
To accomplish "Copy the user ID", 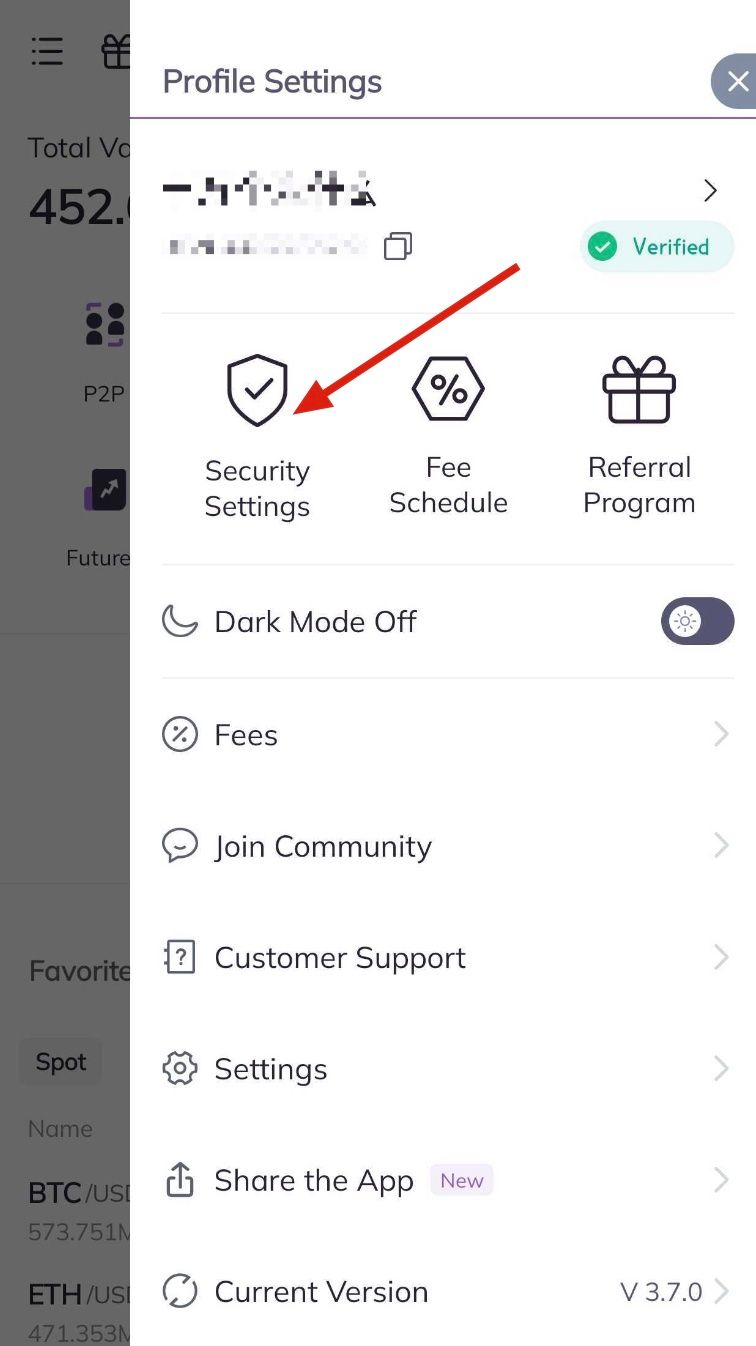I will (x=398, y=246).
